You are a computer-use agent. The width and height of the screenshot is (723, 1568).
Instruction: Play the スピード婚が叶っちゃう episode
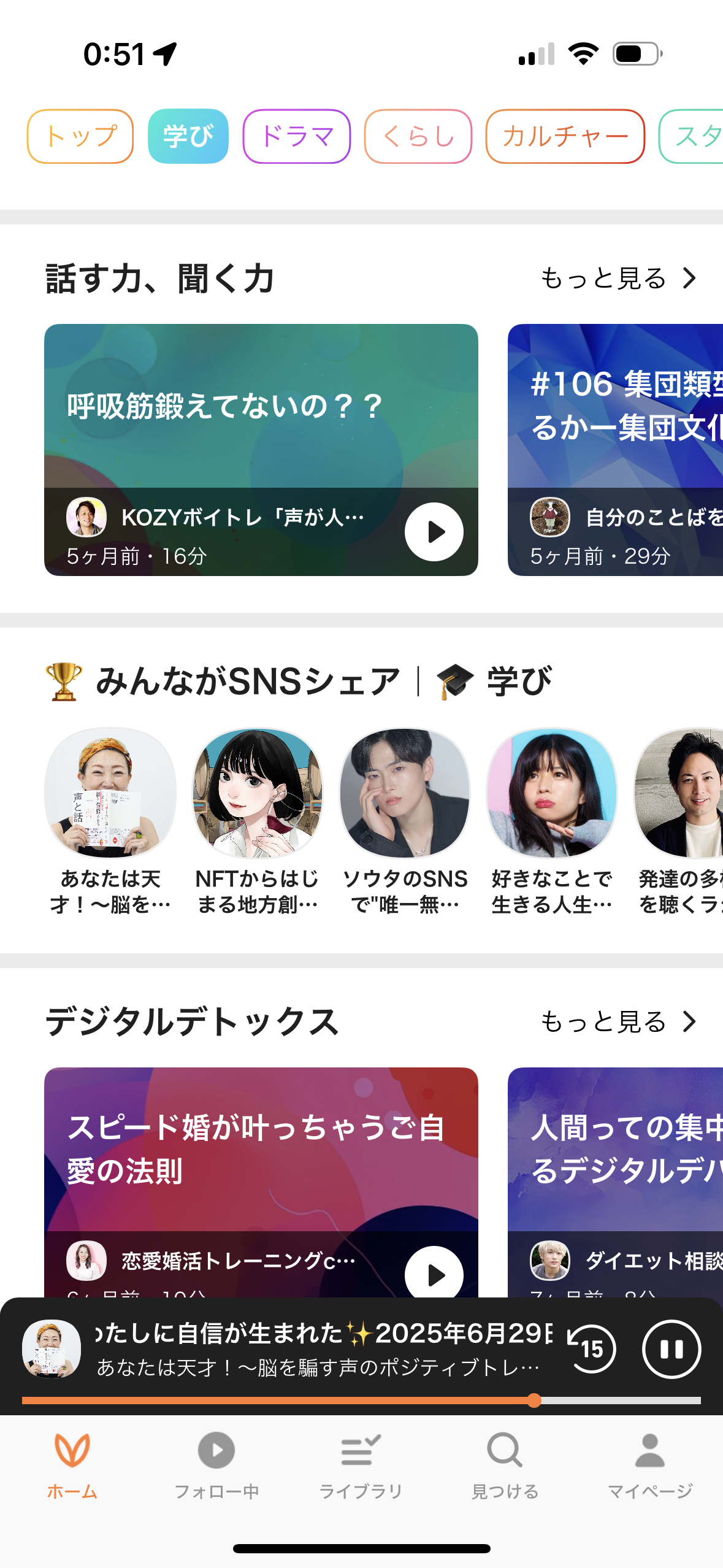click(x=434, y=1275)
